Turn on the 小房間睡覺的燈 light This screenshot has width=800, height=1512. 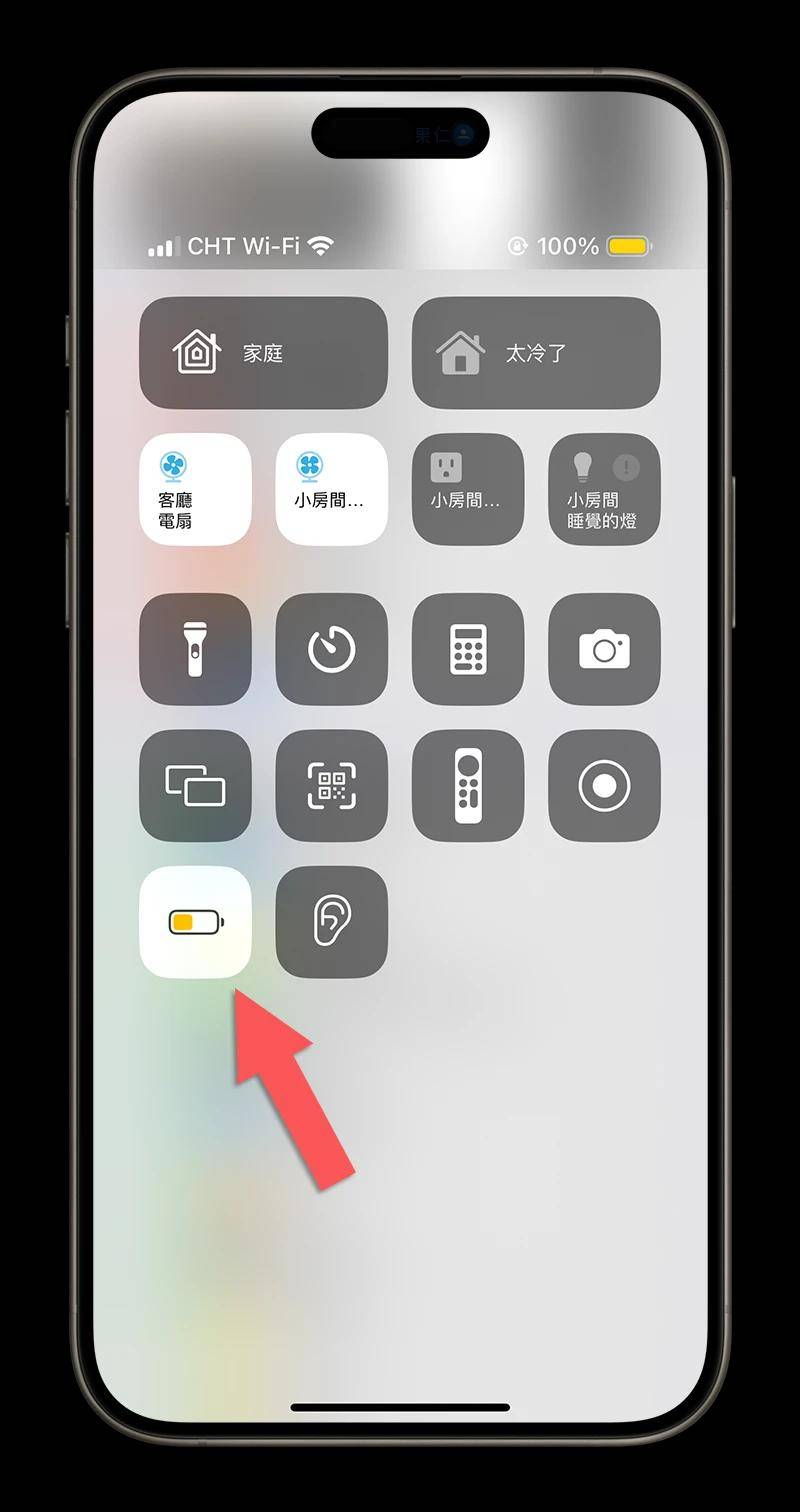point(604,489)
